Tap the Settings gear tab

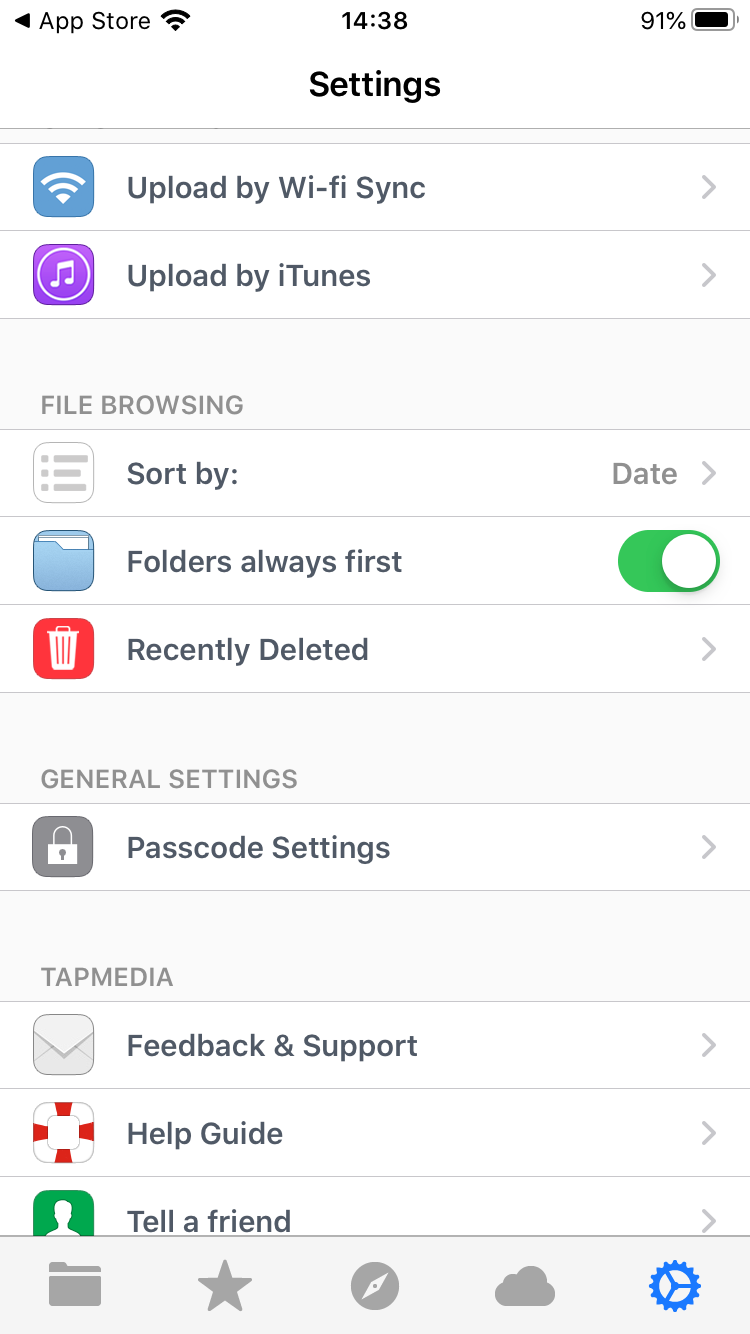(675, 1286)
